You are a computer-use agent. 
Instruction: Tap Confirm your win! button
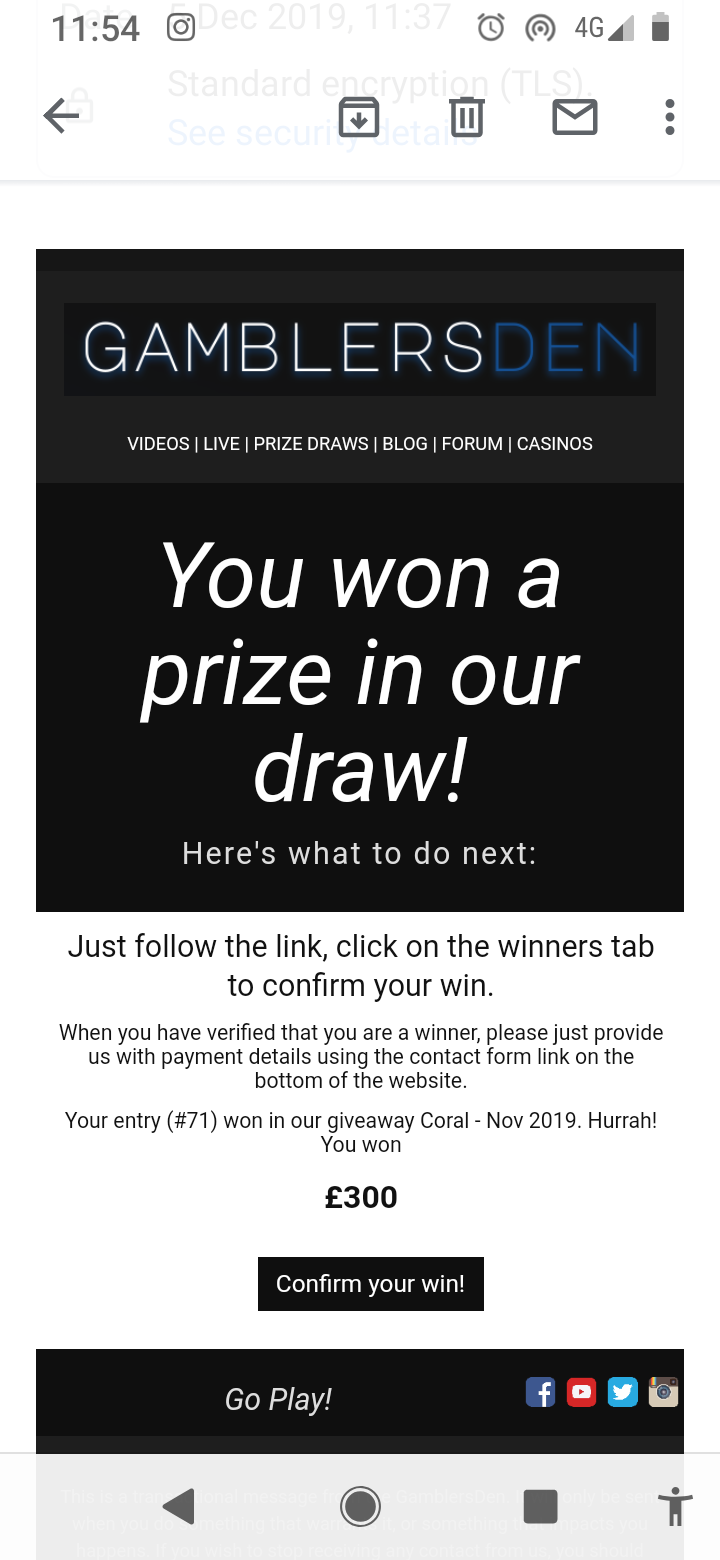[x=370, y=1284]
